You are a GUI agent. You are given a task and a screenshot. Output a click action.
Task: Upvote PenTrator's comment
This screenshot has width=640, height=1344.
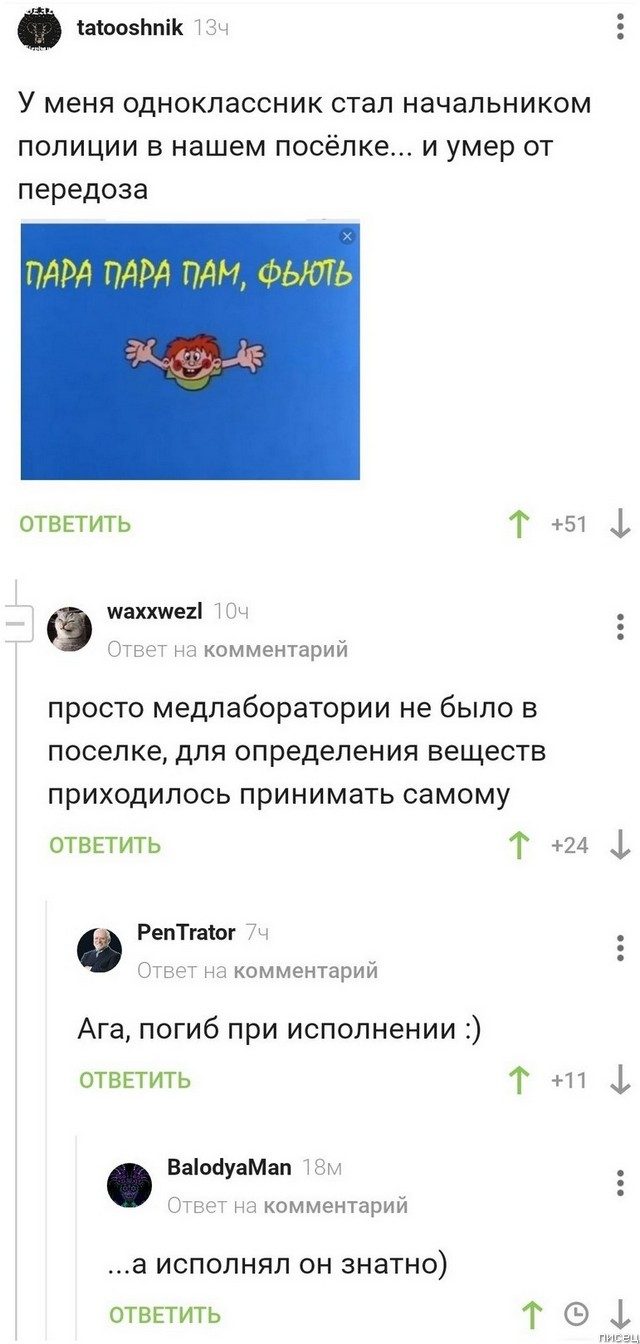[518, 1080]
